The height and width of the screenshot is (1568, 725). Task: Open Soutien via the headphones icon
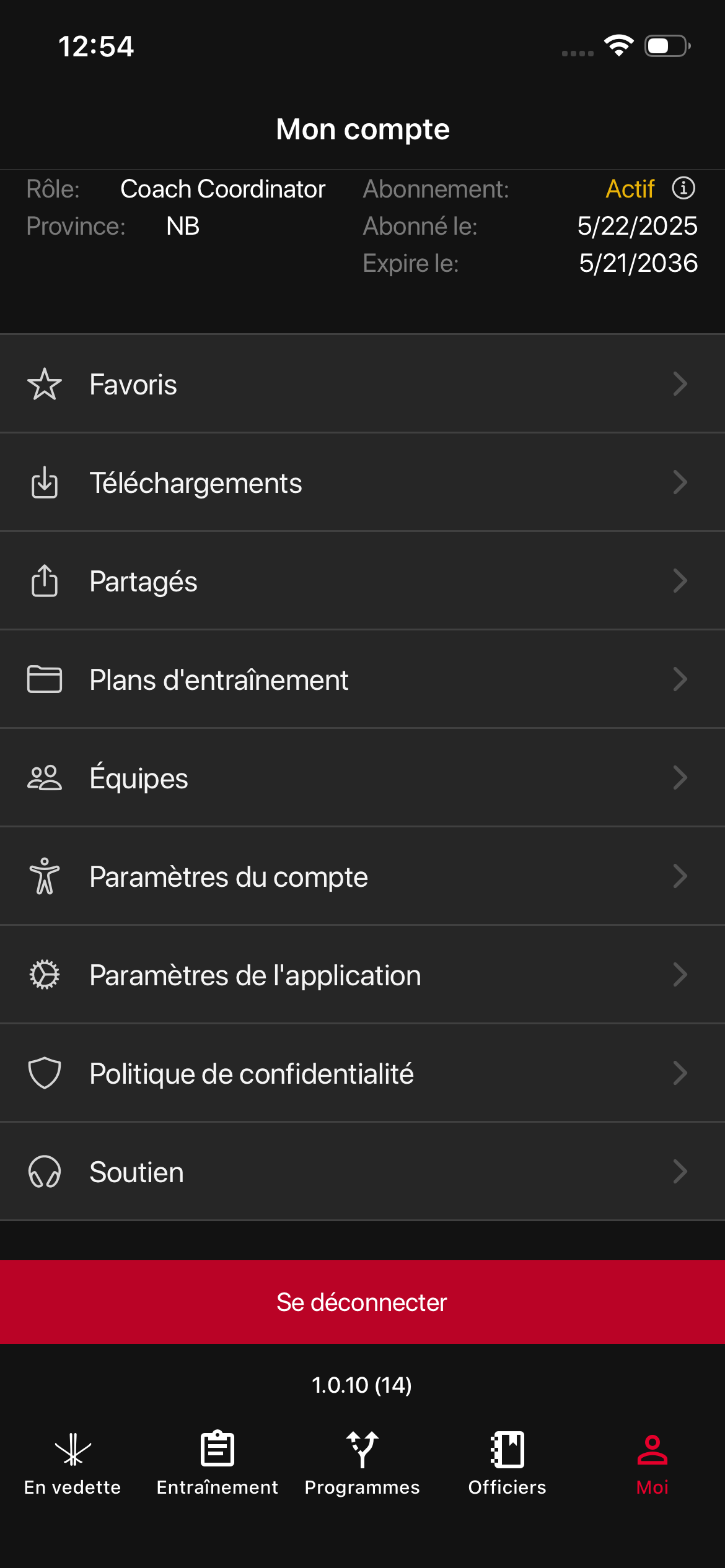44,1171
